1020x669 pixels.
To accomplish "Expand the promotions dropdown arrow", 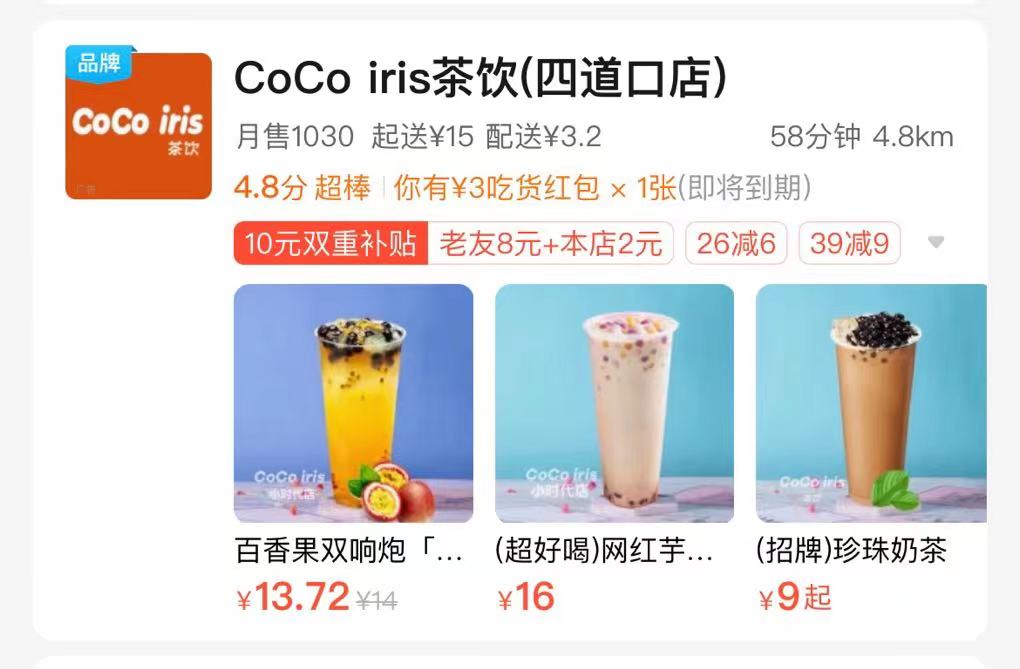I will tap(936, 243).
